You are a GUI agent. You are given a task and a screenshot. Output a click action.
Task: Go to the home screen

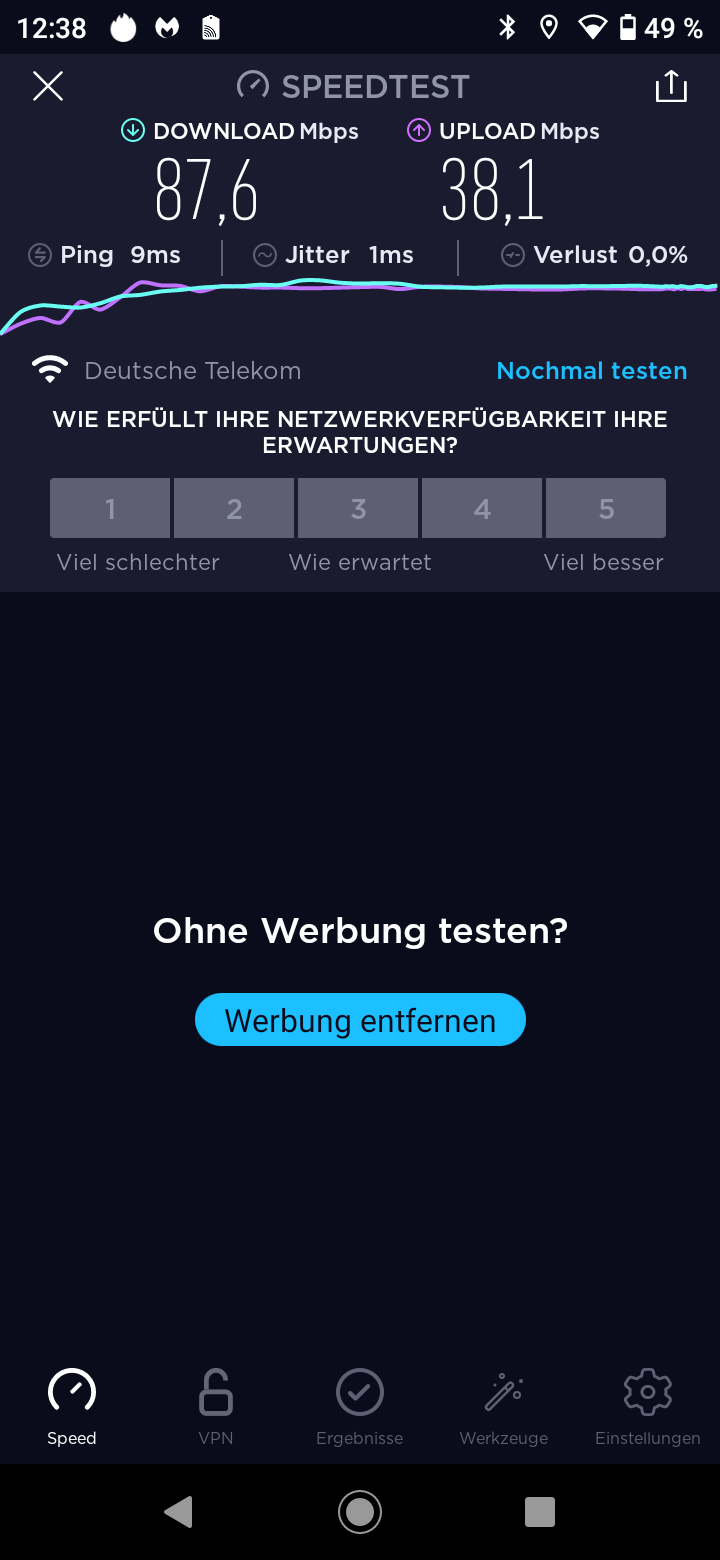click(360, 1512)
